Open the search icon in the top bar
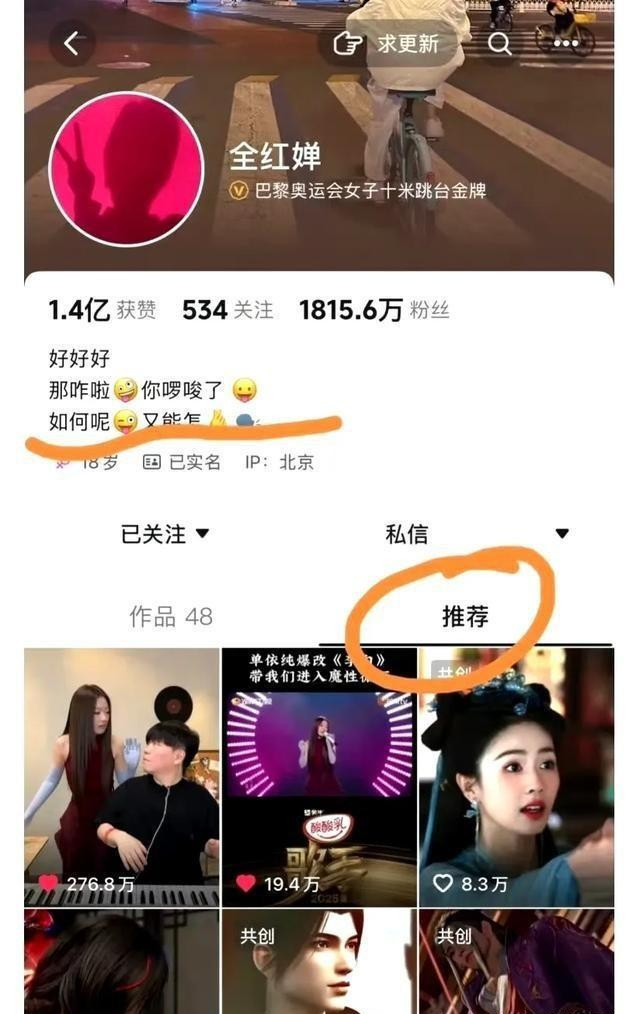The height and width of the screenshot is (1014, 640). [499, 43]
